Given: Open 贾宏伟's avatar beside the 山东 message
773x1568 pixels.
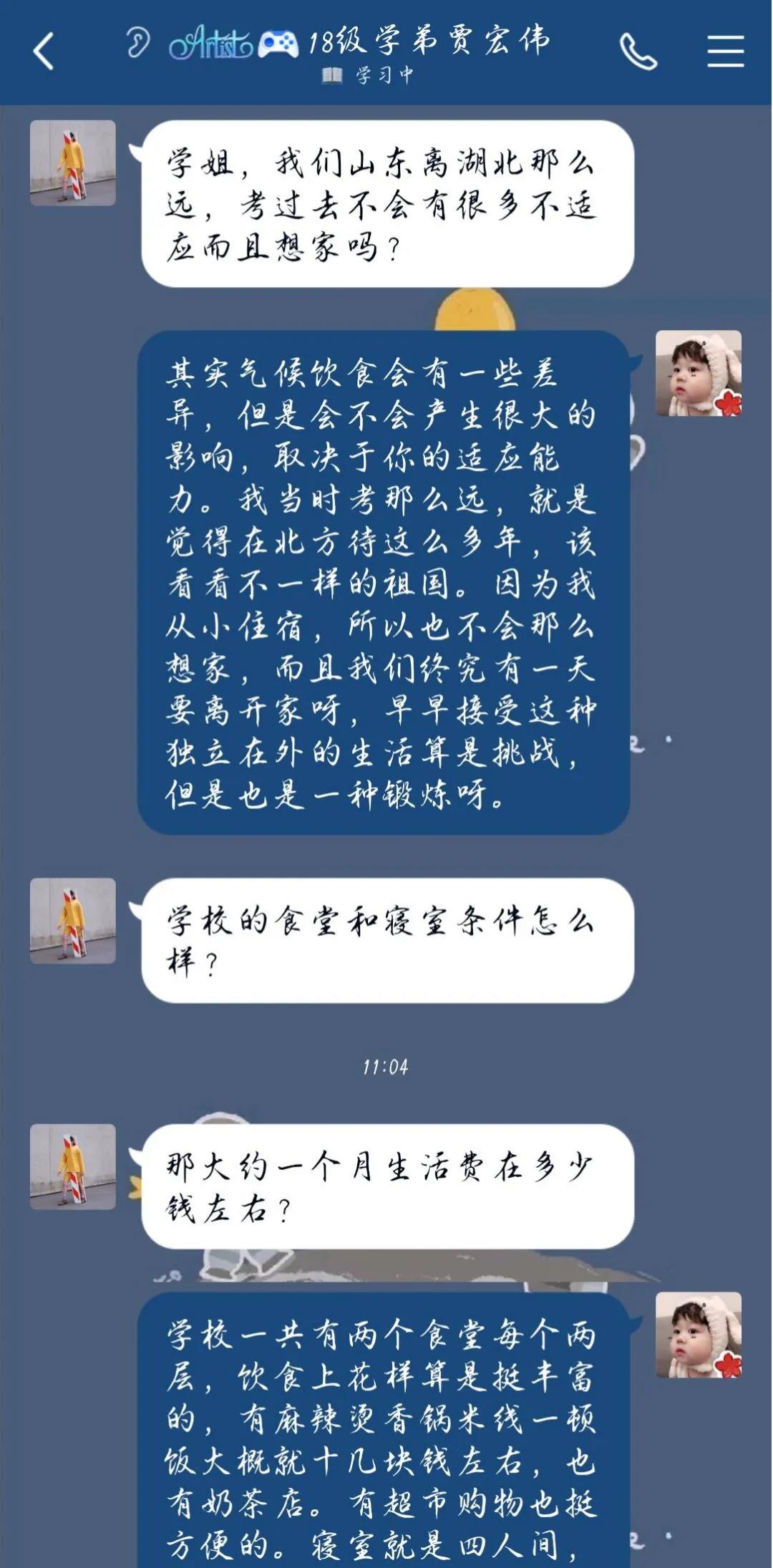Looking at the screenshot, I should [x=72, y=163].
